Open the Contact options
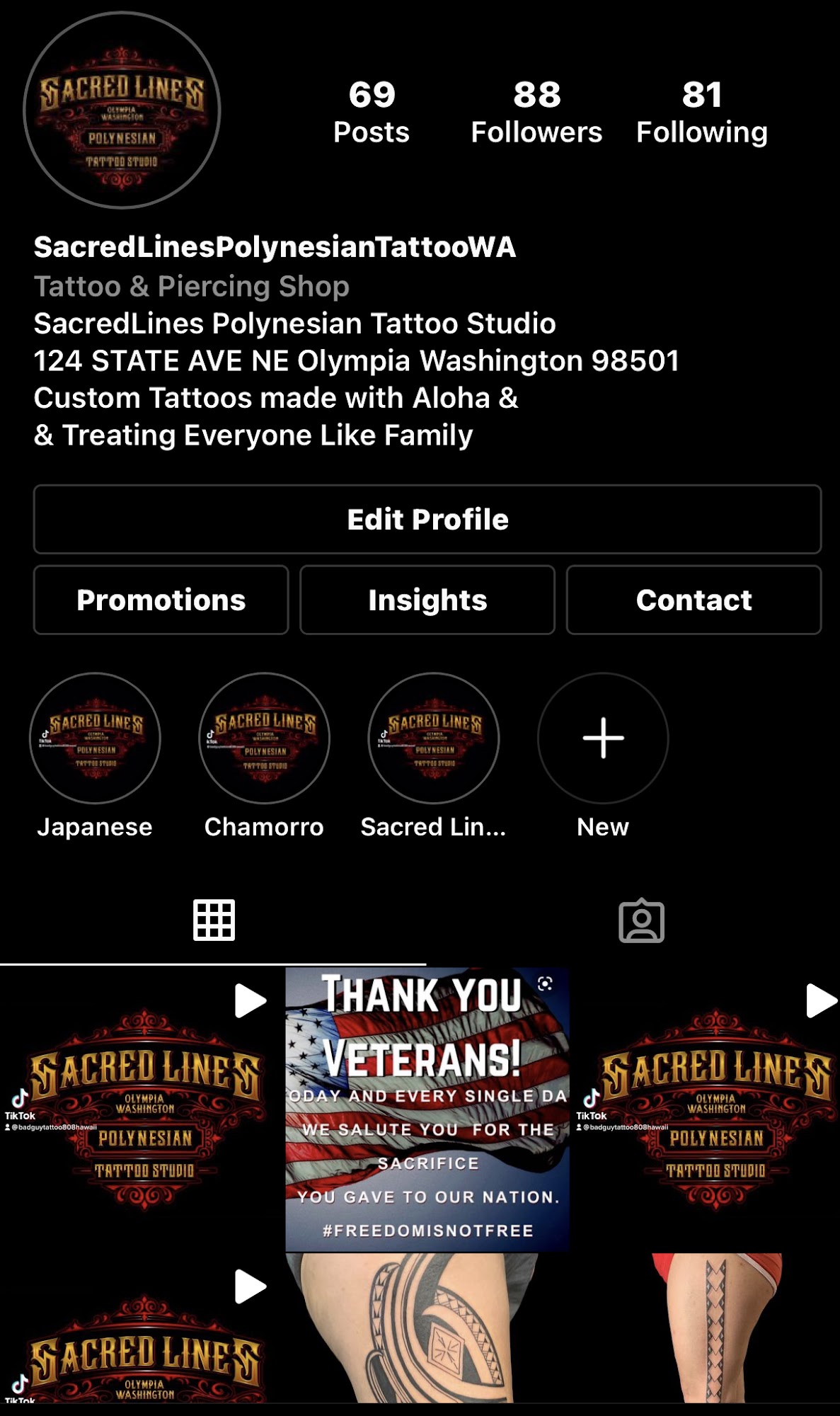This screenshot has width=840, height=1416. pyautogui.click(x=694, y=600)
